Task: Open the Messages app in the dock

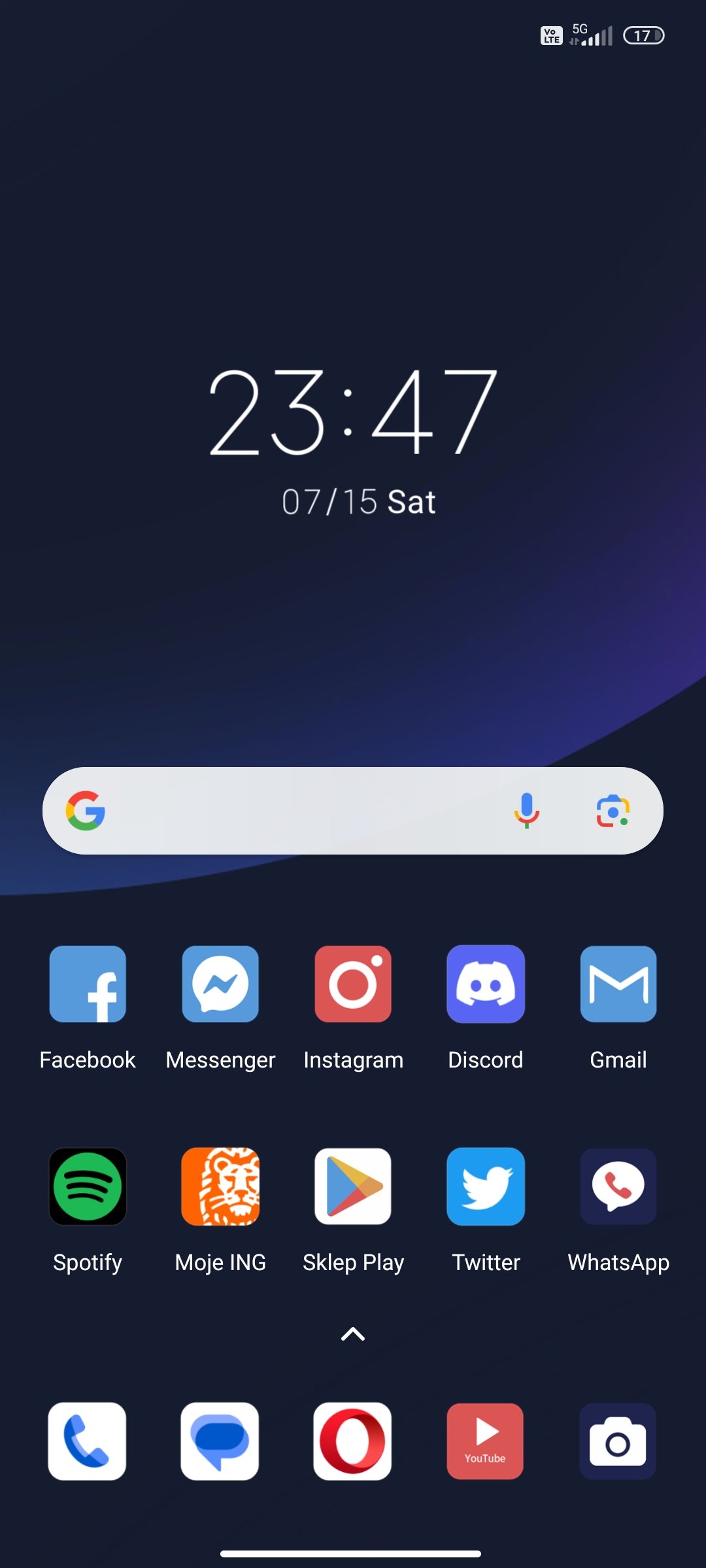Action: coord(220,1441)
